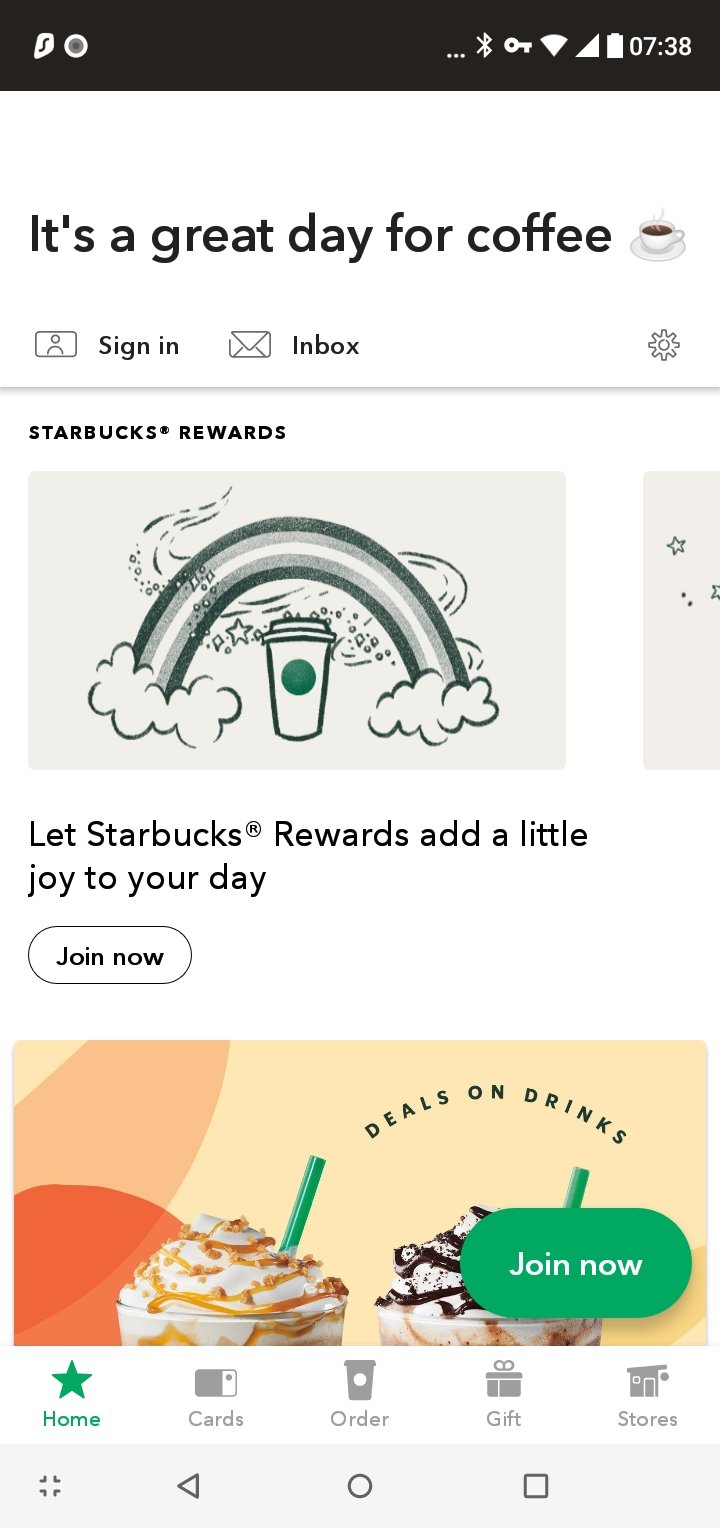Switch to the Order tab
The height and width of the screenshot is (1528, 720).
360,1395
